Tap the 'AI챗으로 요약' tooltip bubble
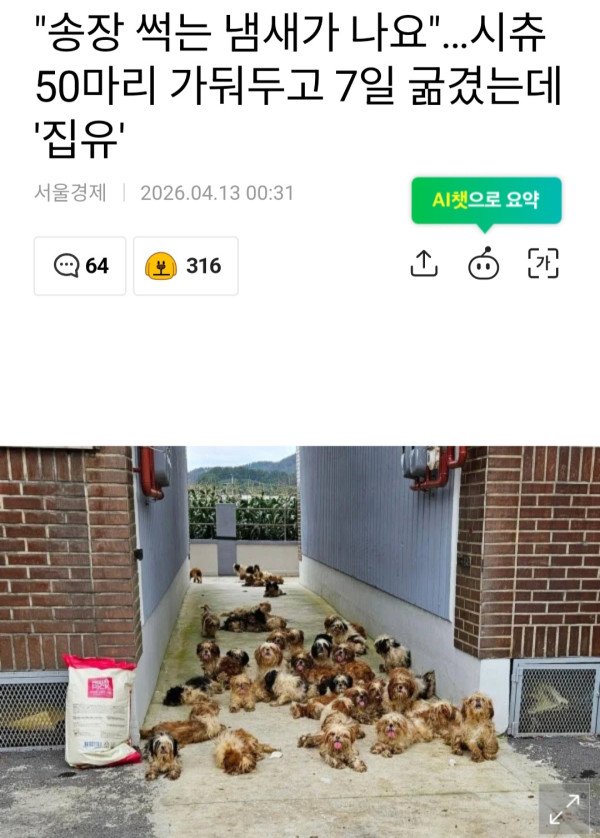 486,200
